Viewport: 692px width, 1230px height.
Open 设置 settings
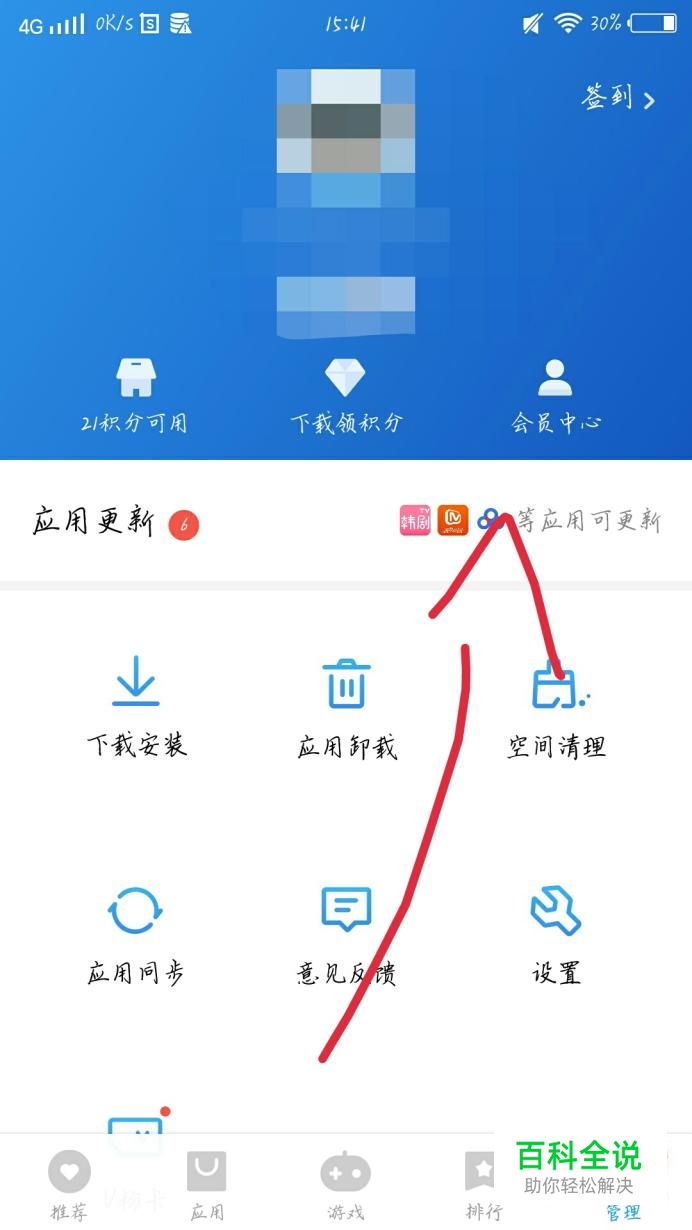click(x=556, y=937)
